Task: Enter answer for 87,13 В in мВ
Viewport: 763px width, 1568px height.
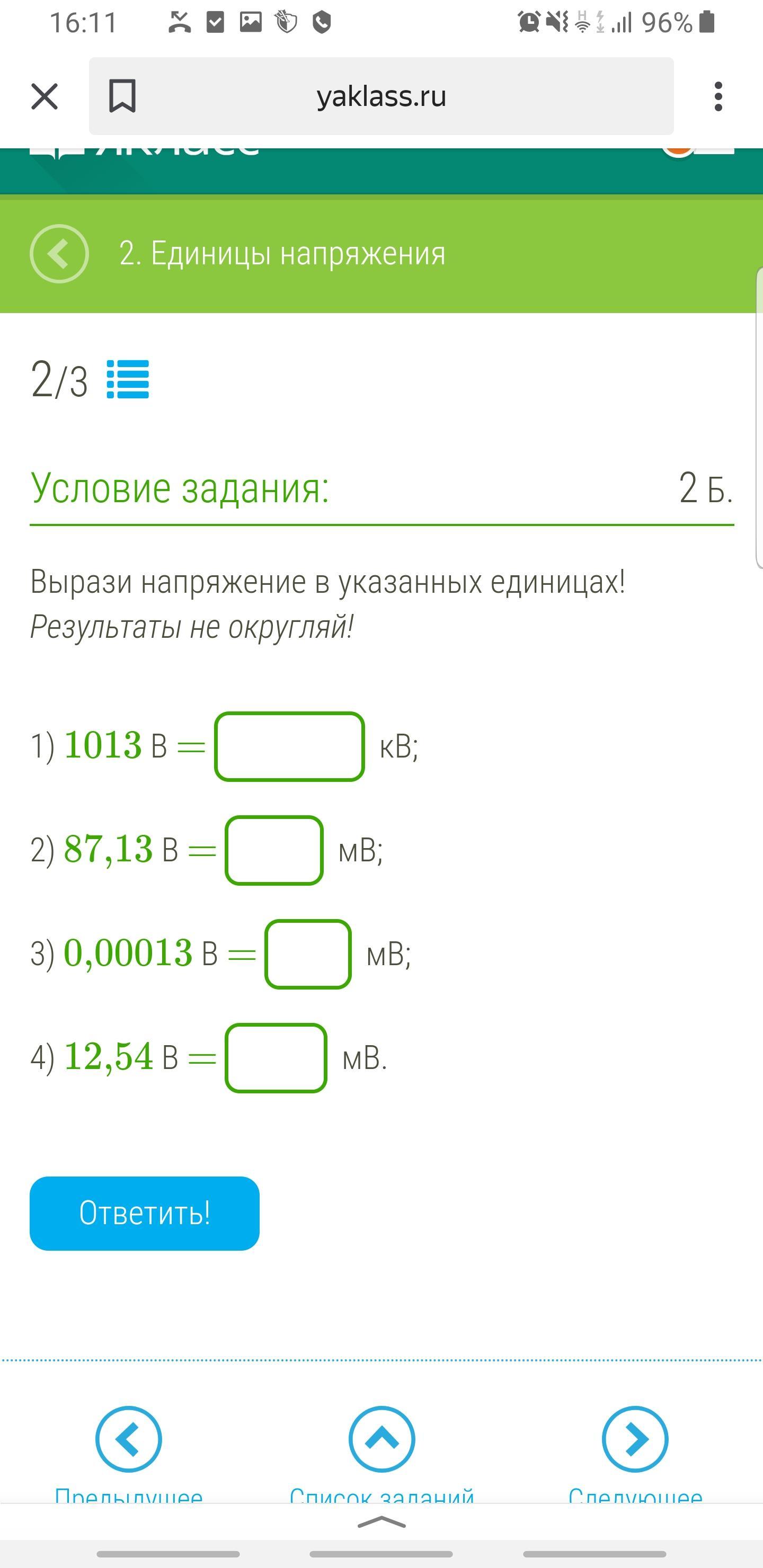Action: [274, 850]
